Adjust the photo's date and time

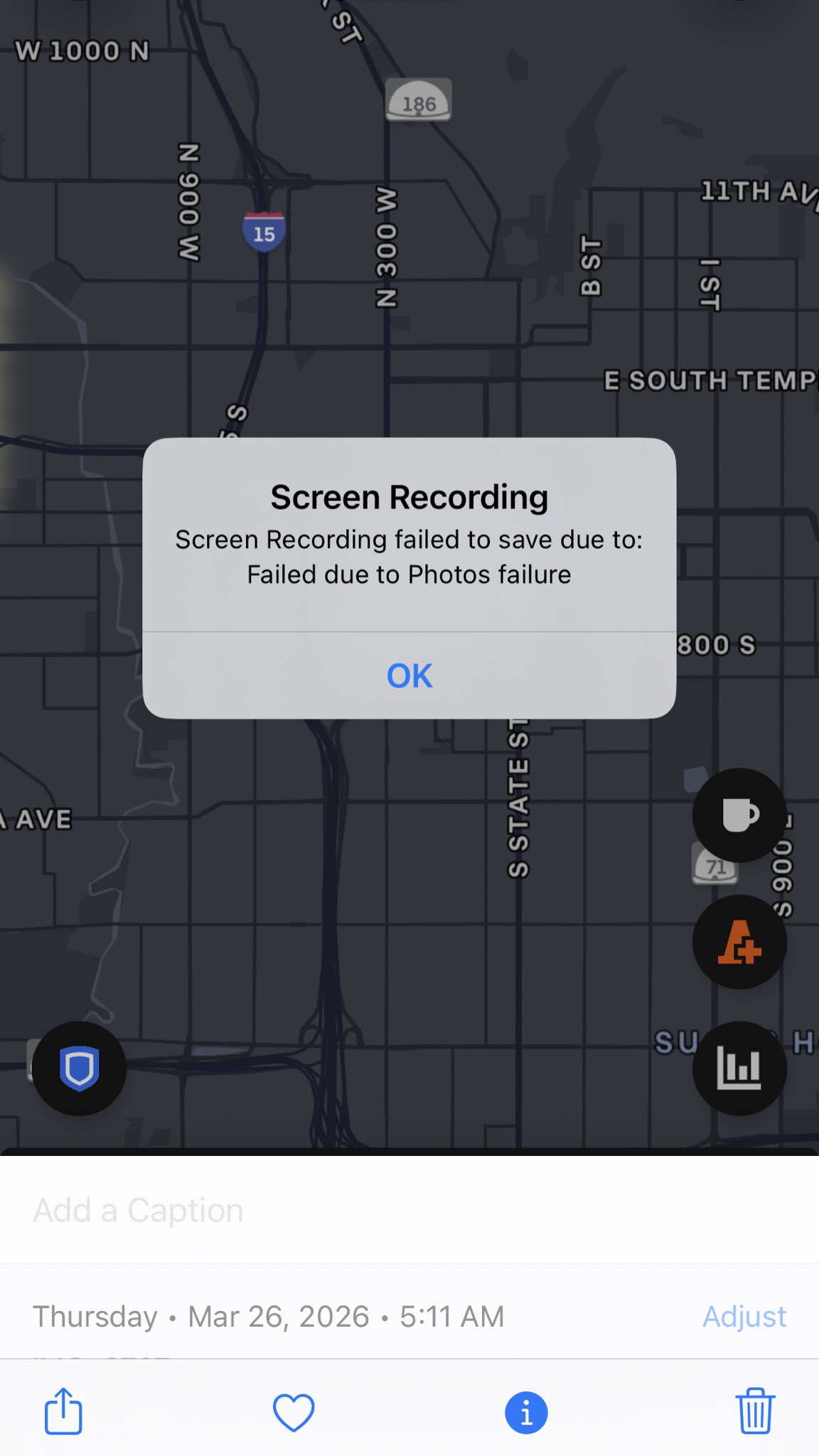(744, 1317)
